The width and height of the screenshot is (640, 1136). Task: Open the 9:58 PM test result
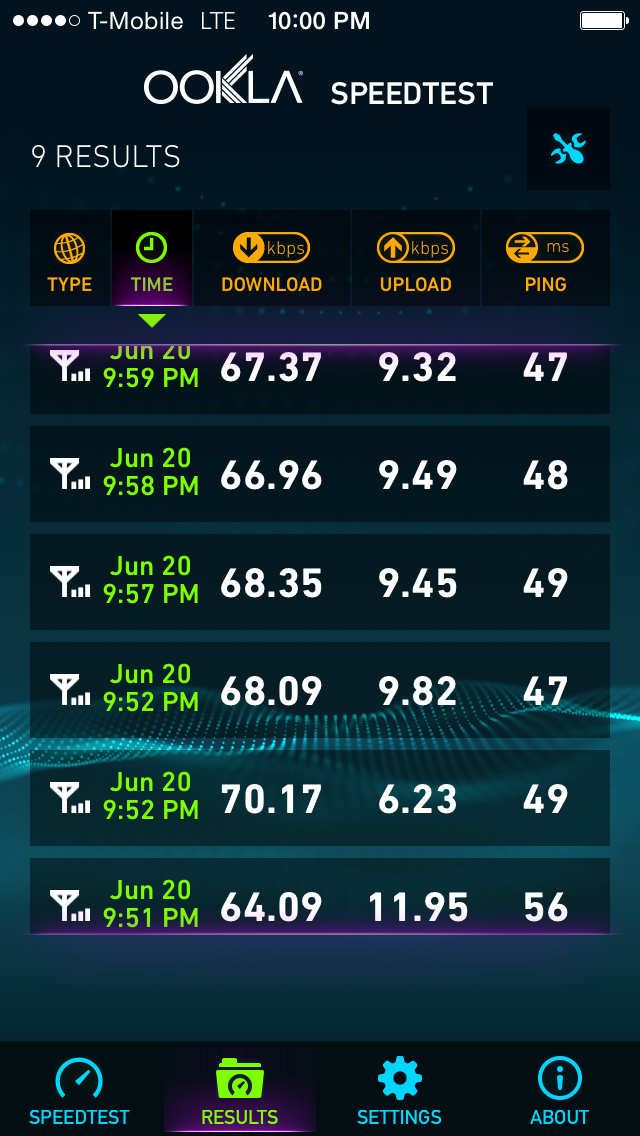[320, 474]
